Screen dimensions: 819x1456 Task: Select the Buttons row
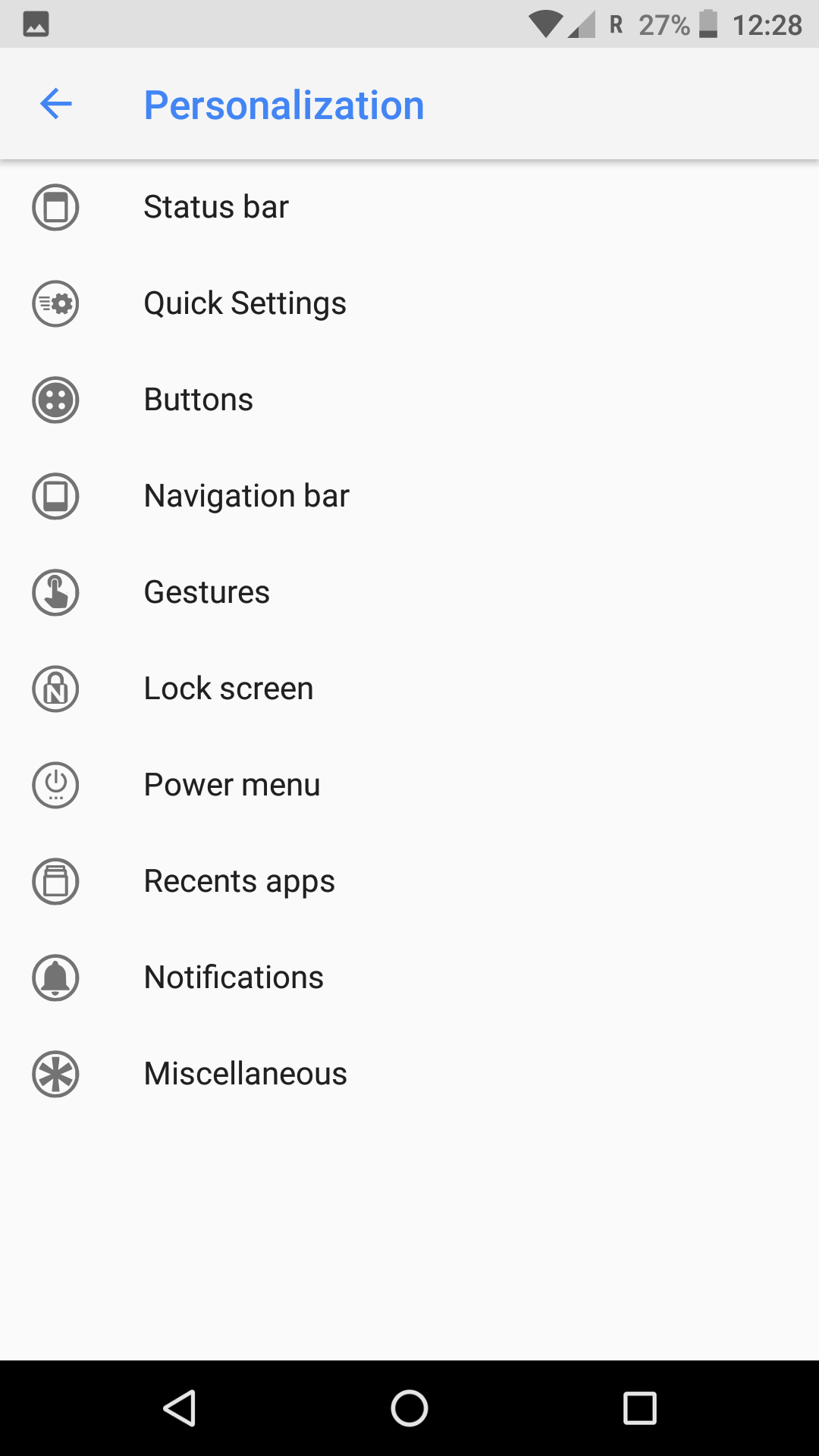[409, 400]
